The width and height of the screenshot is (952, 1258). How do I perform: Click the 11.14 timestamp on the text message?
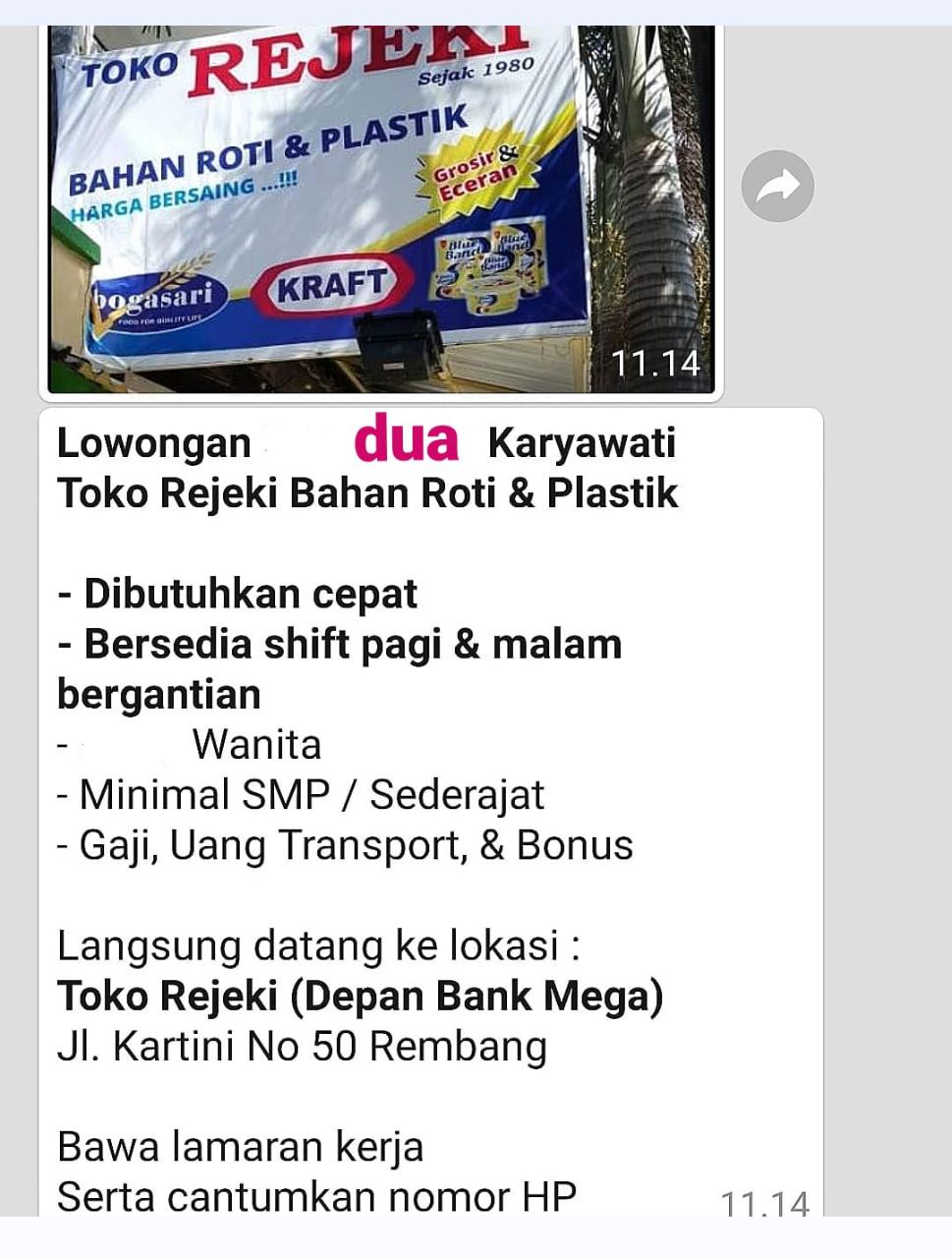(x=765, y=1201)
